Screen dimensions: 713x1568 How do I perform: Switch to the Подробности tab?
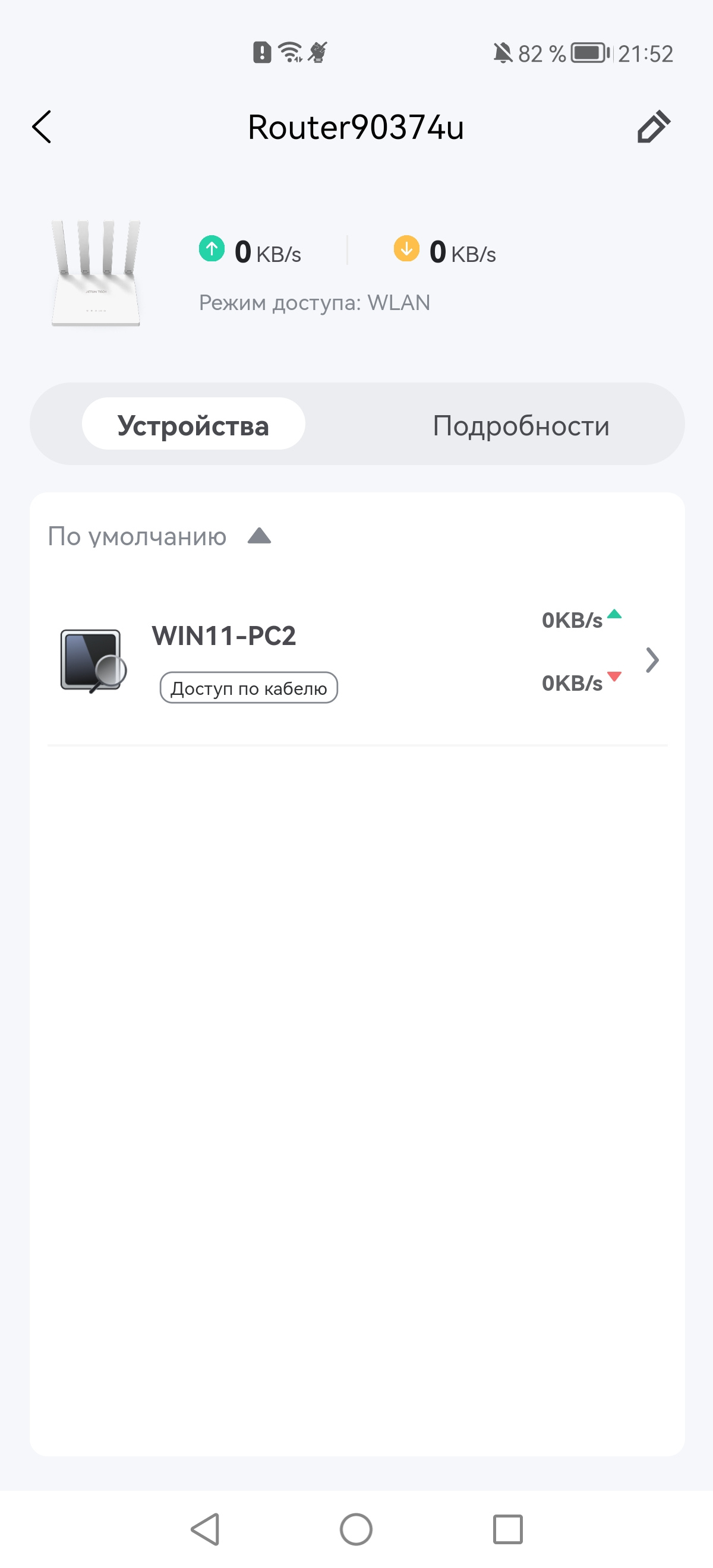coord(520,425)
